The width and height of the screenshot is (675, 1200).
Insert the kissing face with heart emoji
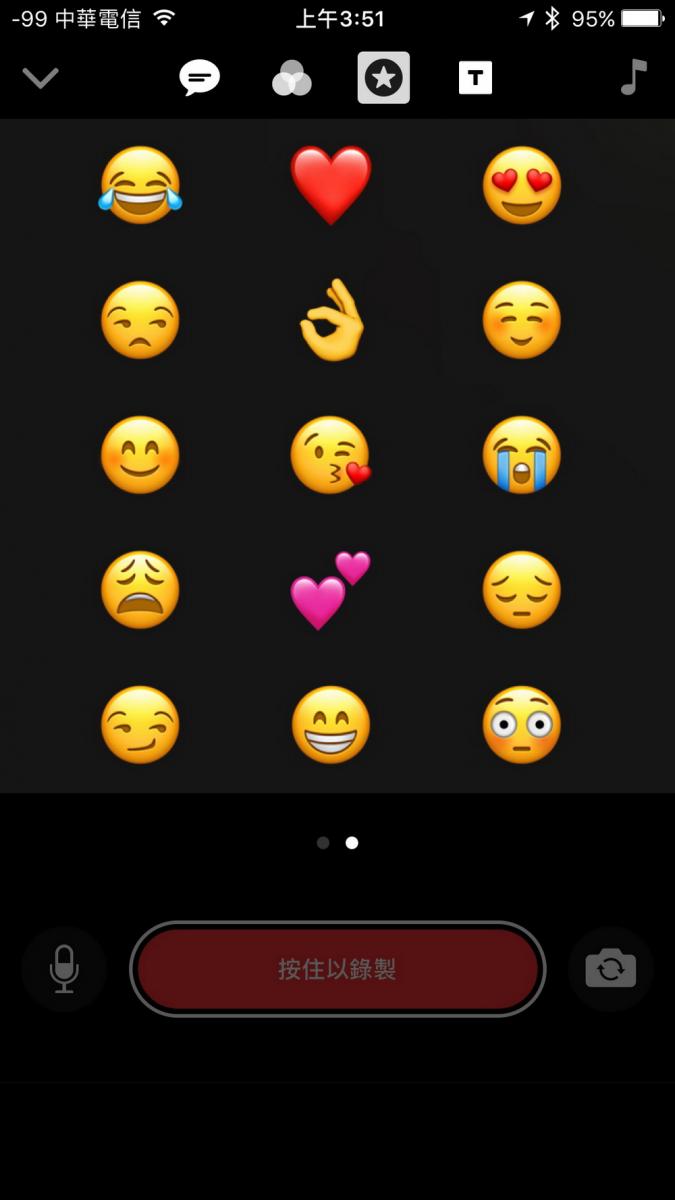[x=331, y=455]
